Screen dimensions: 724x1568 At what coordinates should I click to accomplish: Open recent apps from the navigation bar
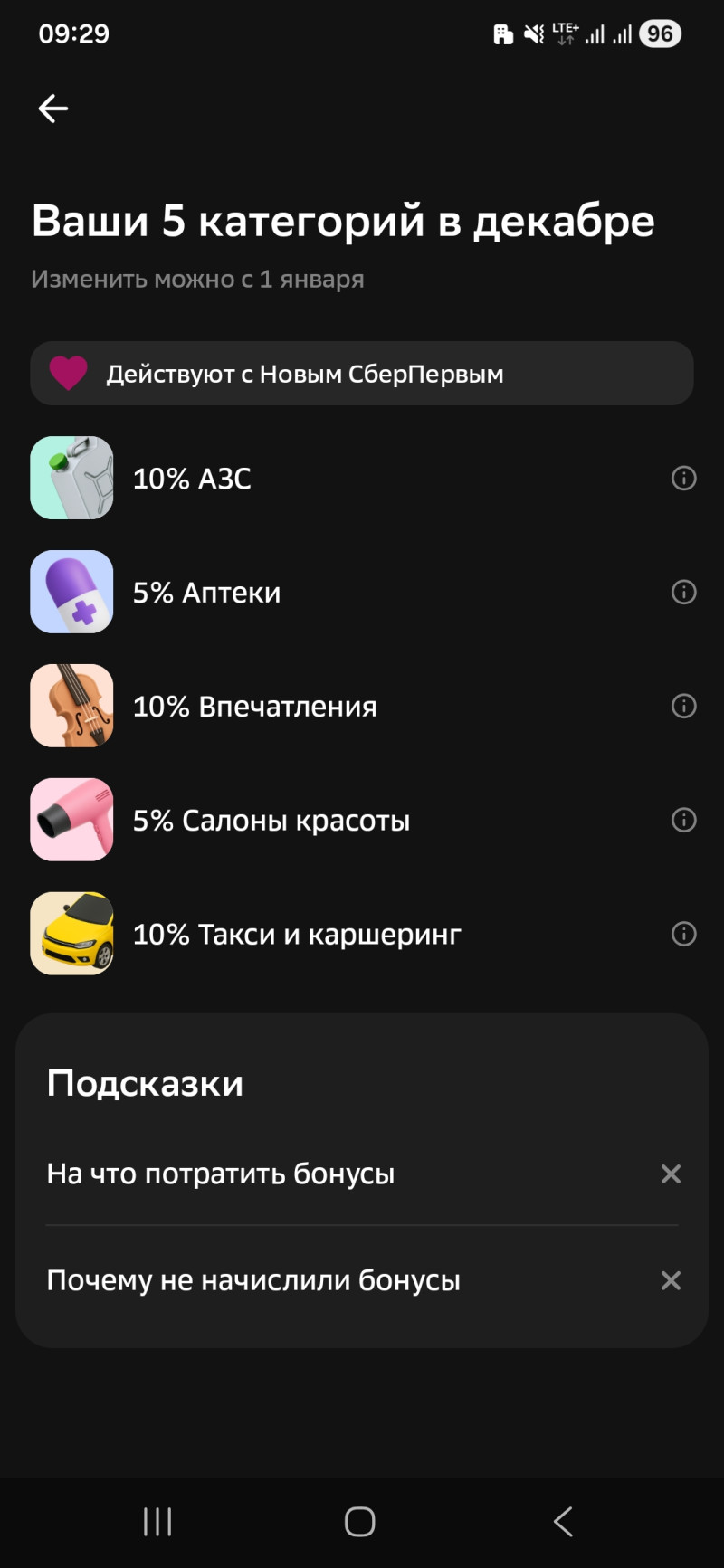coord(157,1521)
